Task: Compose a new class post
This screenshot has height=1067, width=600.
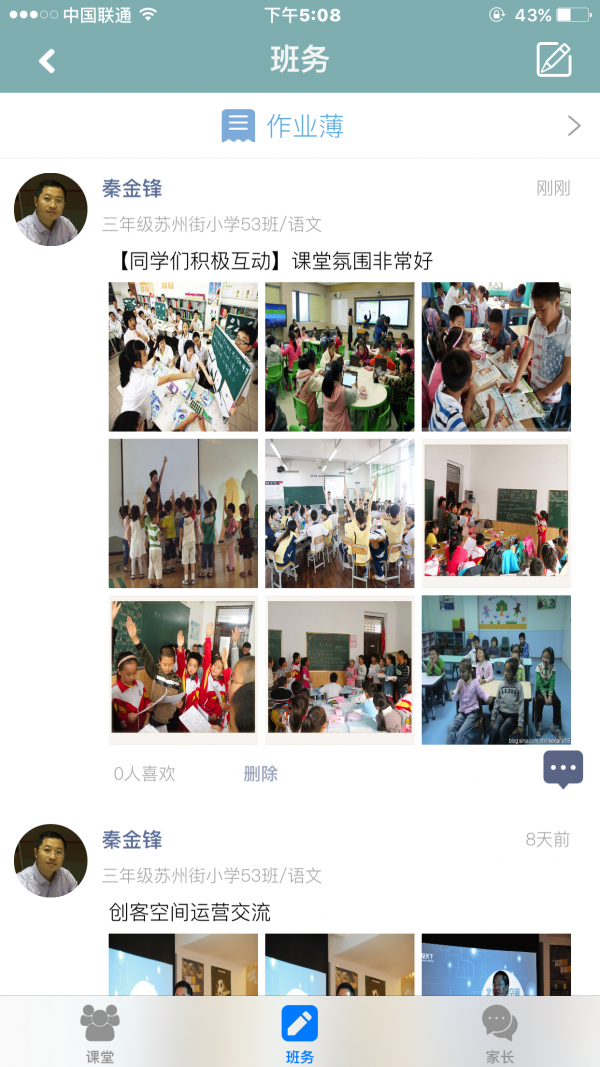Action: click(x=554, y=60)
